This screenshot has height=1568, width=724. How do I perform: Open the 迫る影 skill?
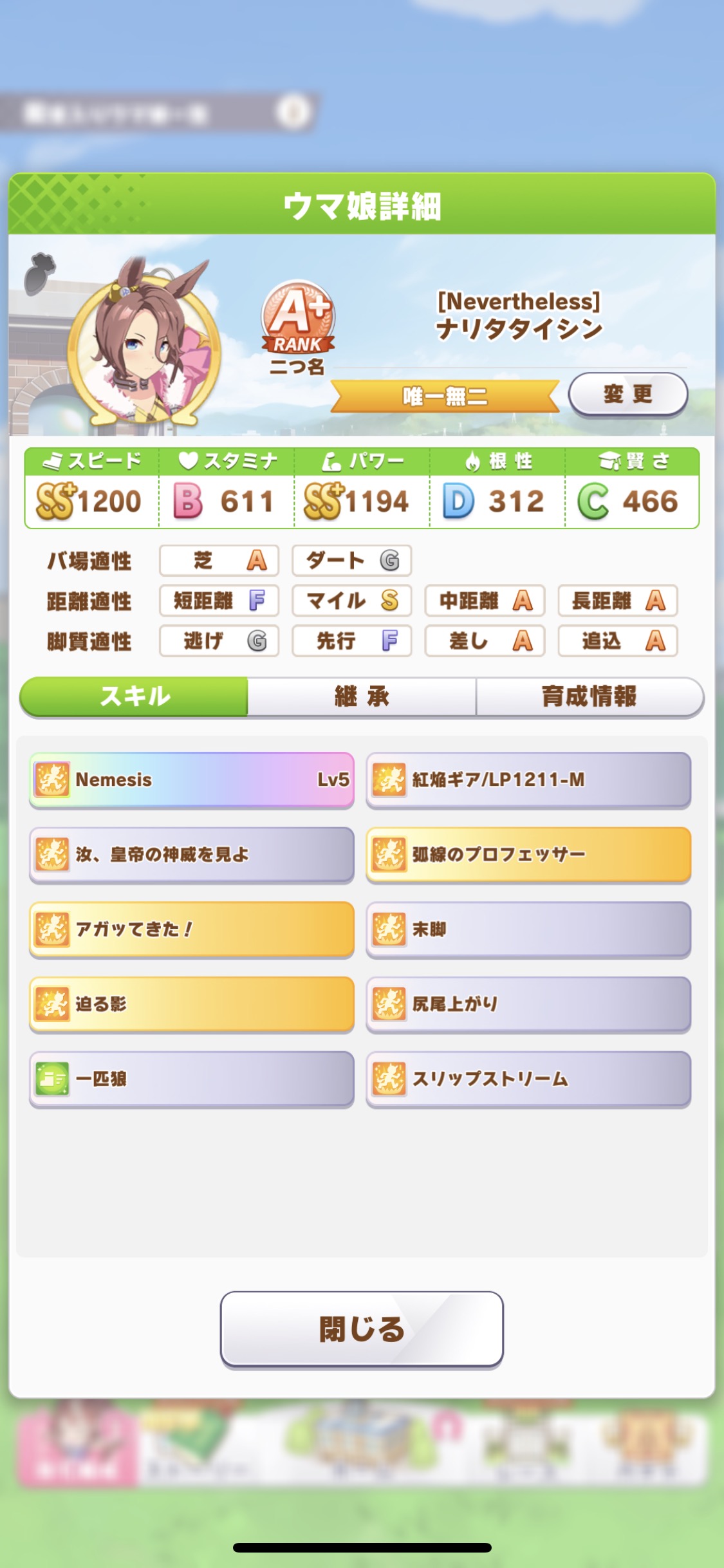coord(192,1003)
